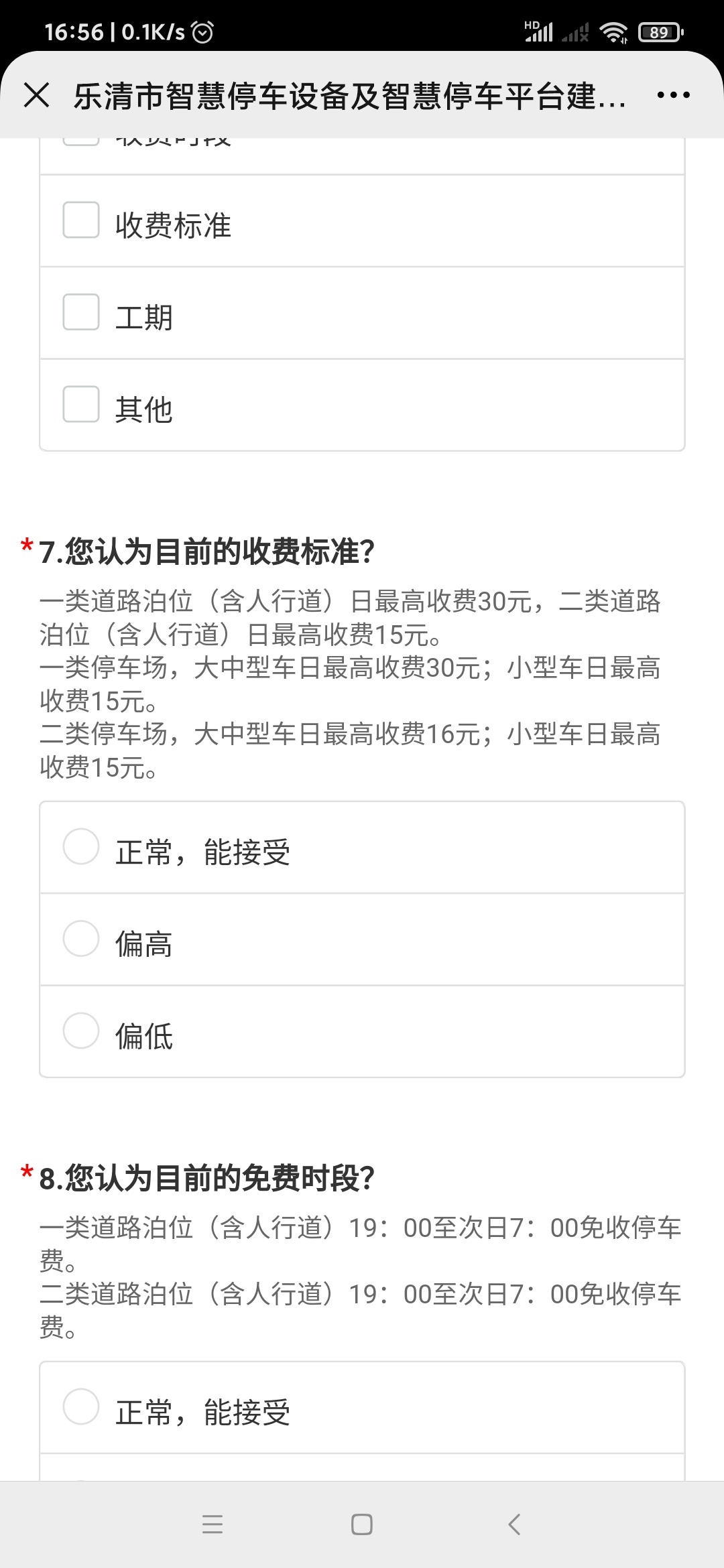724x1568 pixels.
Task: Open the recent apps menu button
Action: (213, 1524)
